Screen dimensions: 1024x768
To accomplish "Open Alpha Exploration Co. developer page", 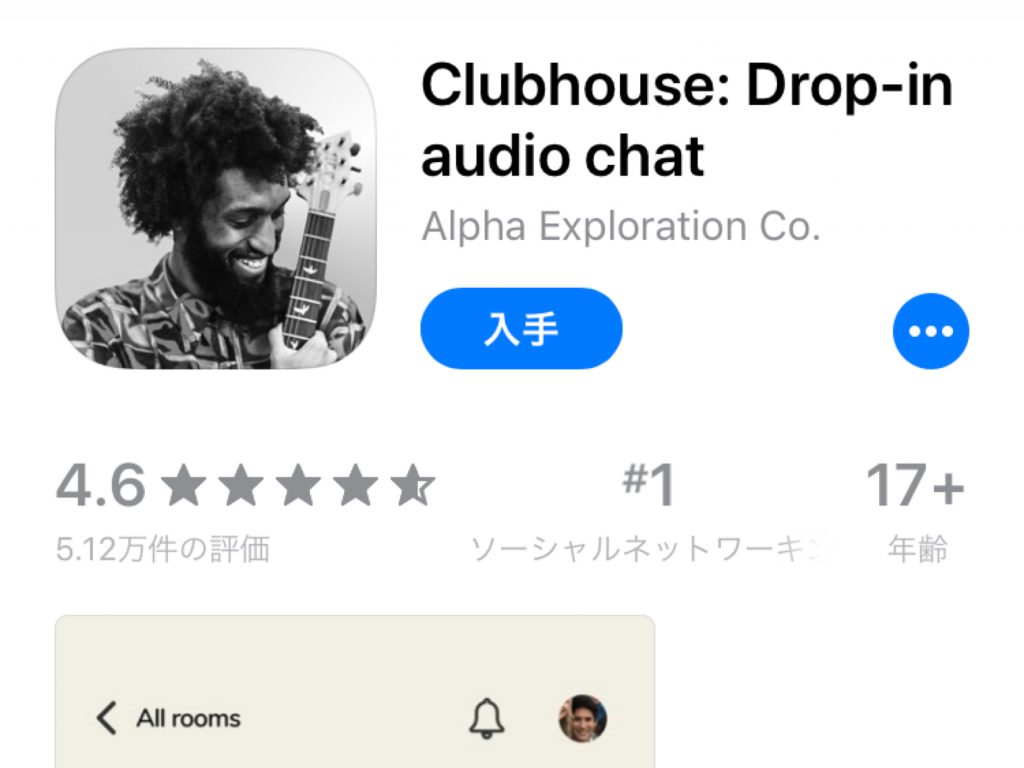I will pos(620,227).
